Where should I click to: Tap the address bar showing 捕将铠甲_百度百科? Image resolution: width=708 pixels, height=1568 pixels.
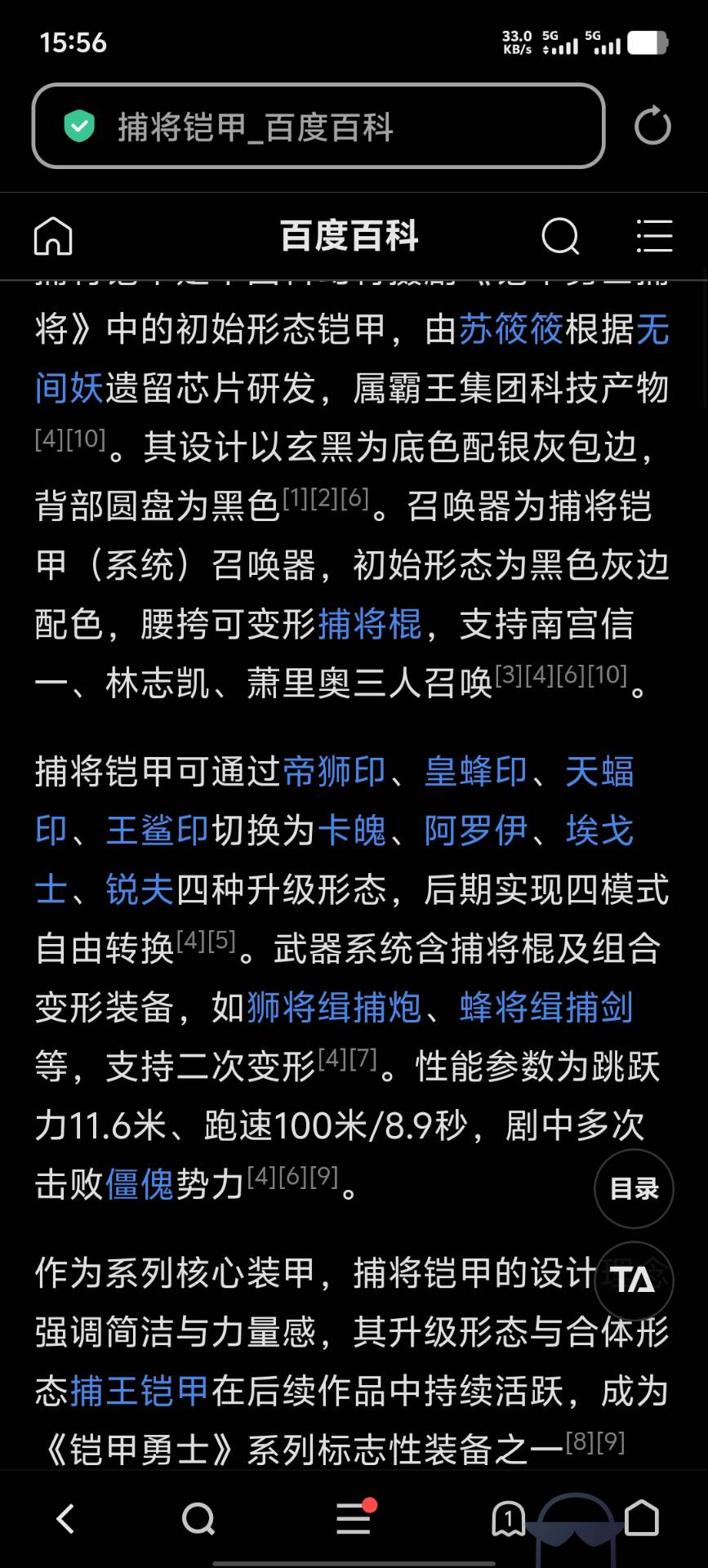click(318, 127)
